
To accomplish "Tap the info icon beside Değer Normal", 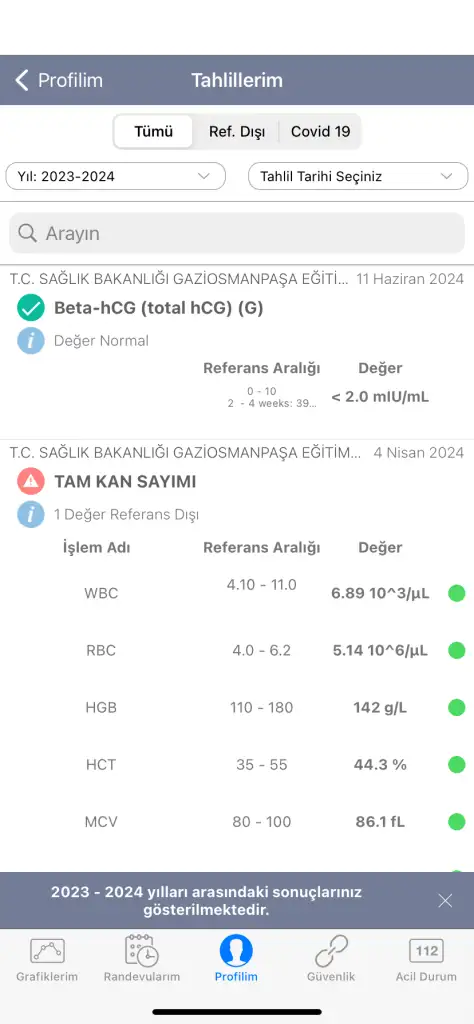I will click(x=31, y=341).
